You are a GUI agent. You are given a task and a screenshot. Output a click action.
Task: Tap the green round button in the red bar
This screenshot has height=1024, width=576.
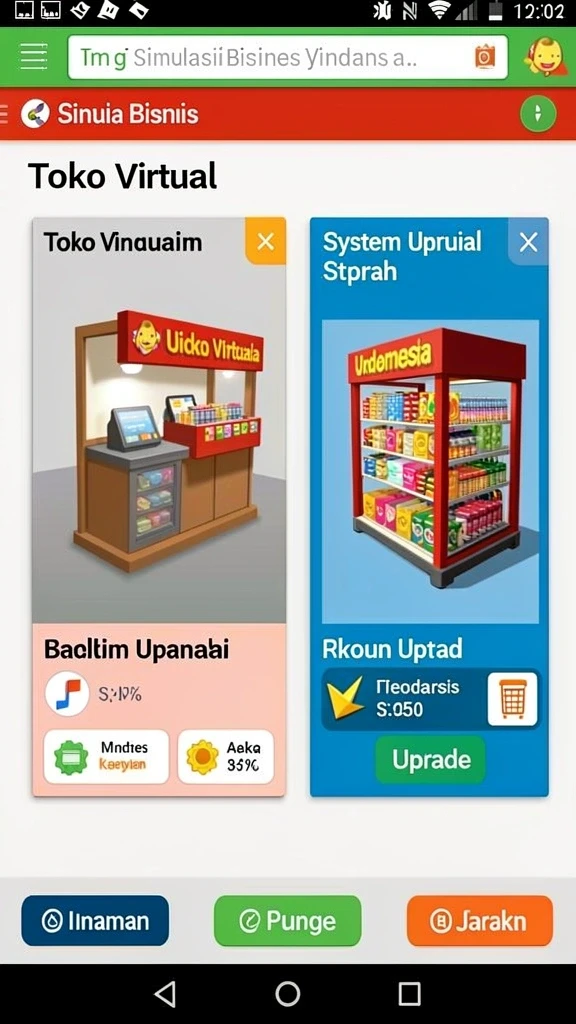(538, 114)
